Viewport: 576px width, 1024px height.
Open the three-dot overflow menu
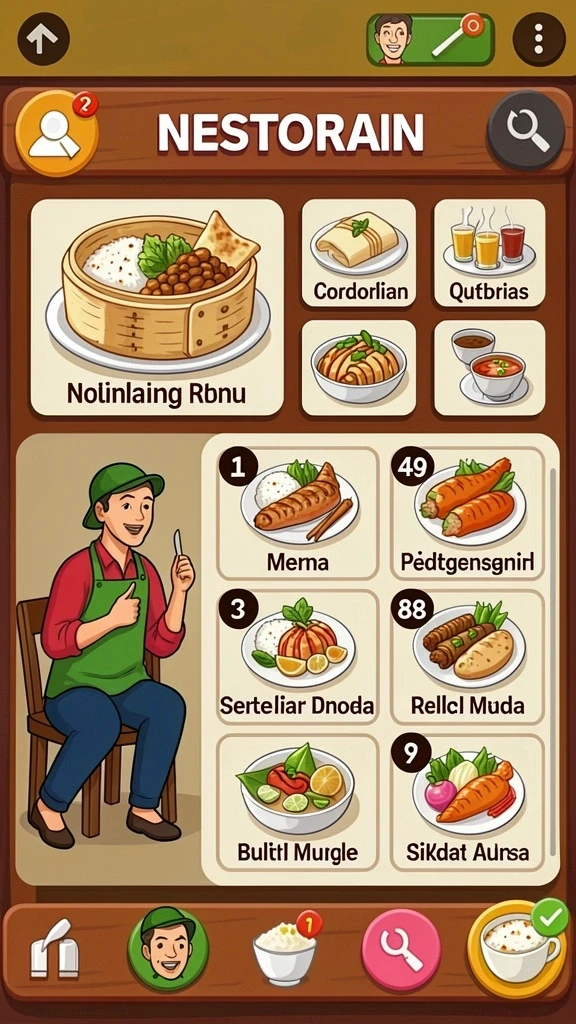[538, 39]
